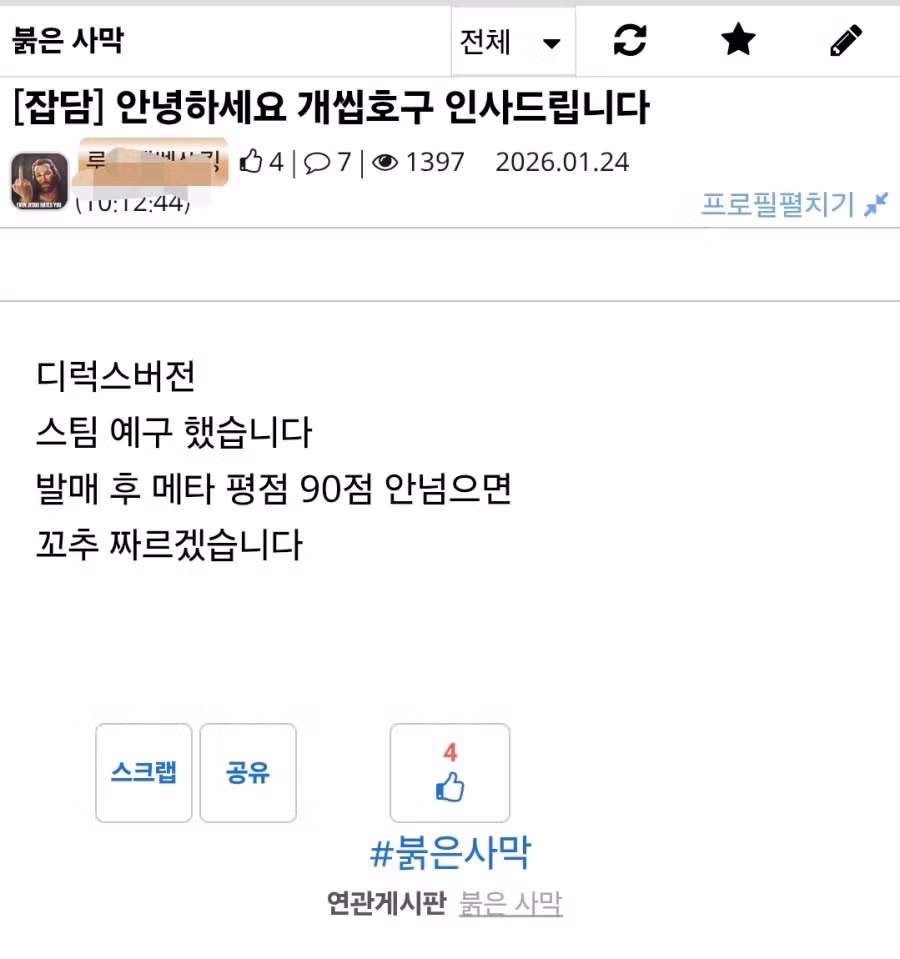Open the 전체 category dropdown

[512, 42]
